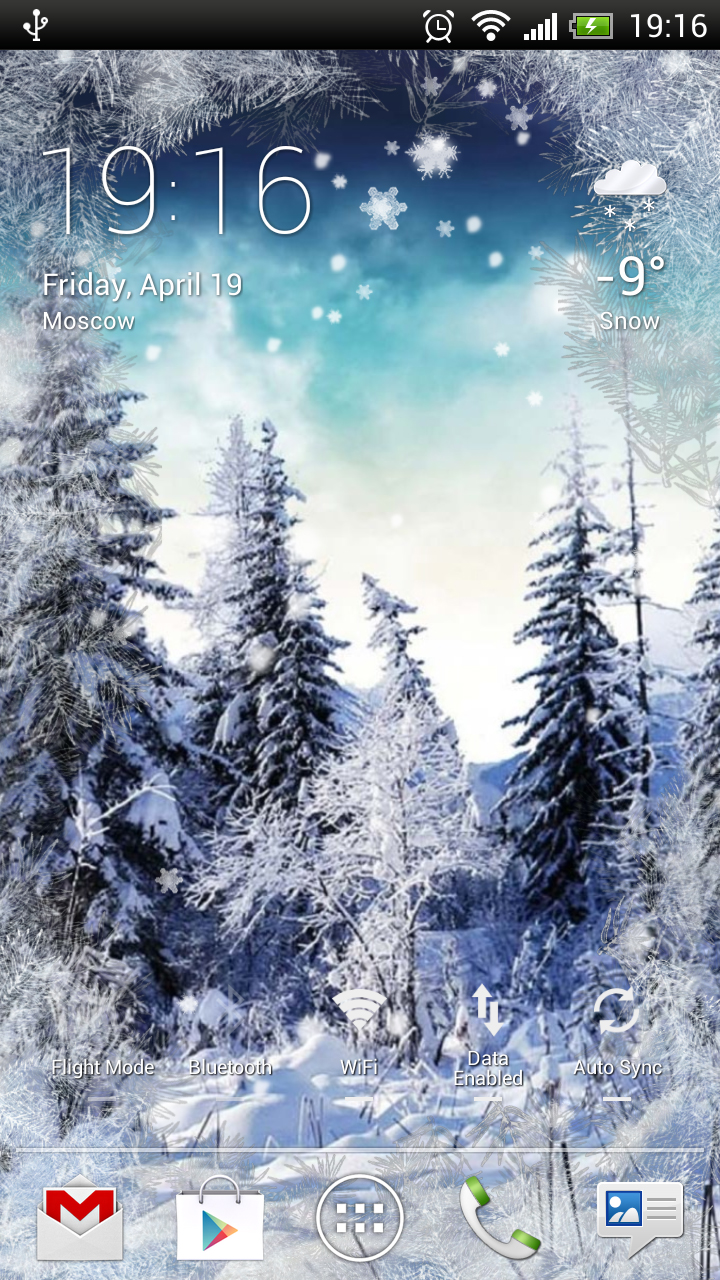The height and width of the screenshot is (1280, 720).
Task: Open the Phone dialer
Action: (x=498, y=1218)
